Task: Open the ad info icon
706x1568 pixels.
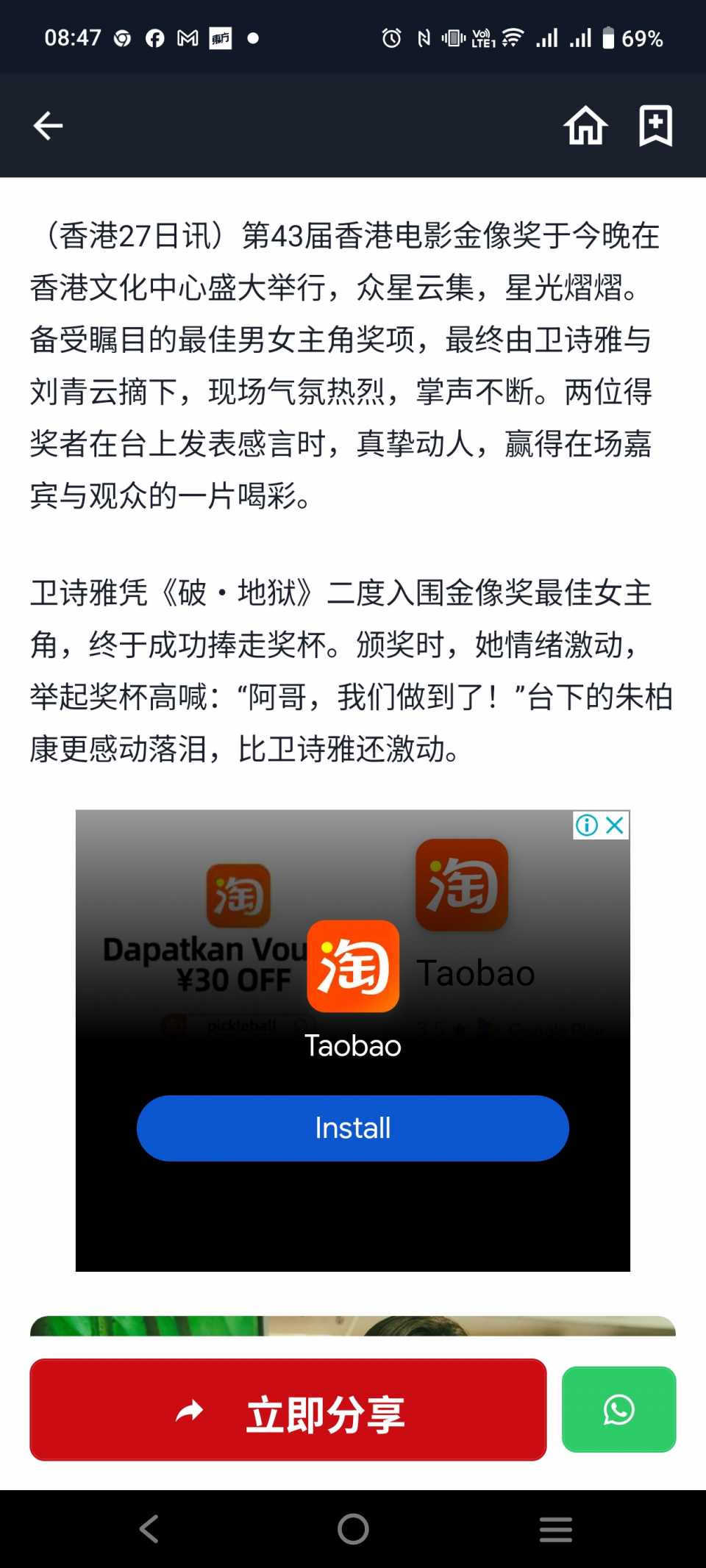Action: pyautogui.click(x=586, y=825)
